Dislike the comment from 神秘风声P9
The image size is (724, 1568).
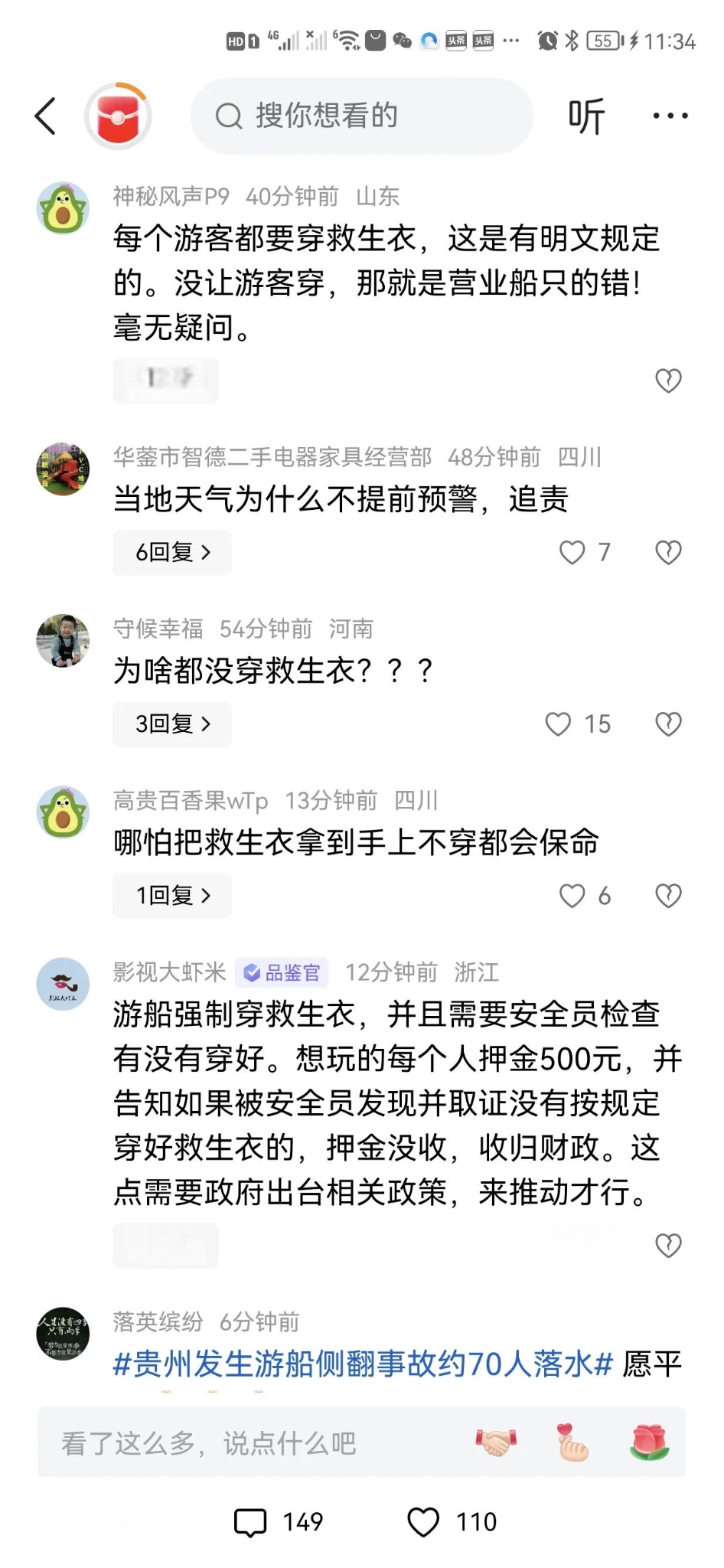point(668,381)
